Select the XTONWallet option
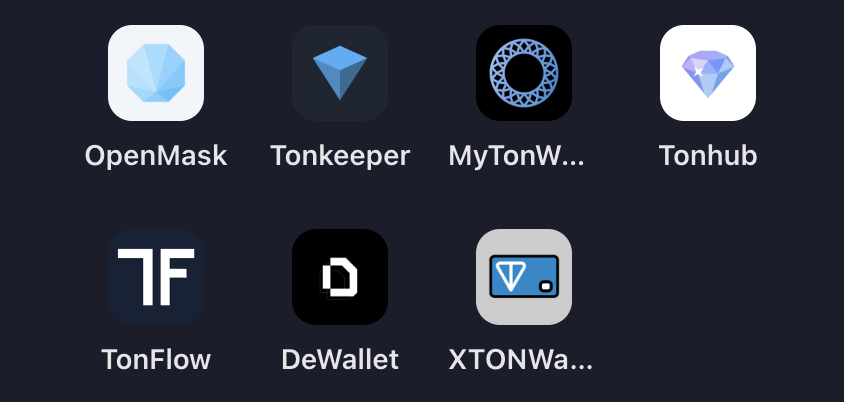 (524, 277)
